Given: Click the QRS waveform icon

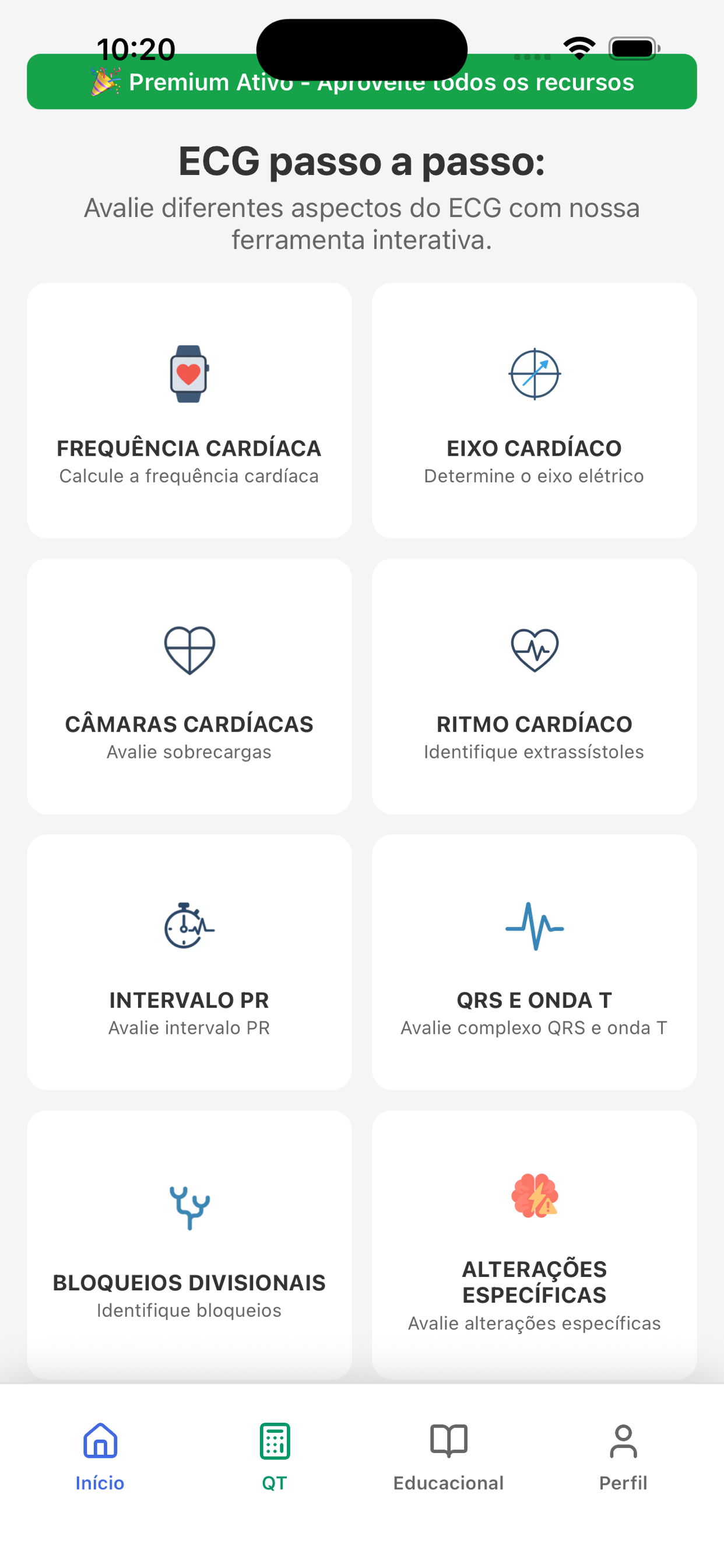Looking at the screenshot, I should [x=534, y=926].
